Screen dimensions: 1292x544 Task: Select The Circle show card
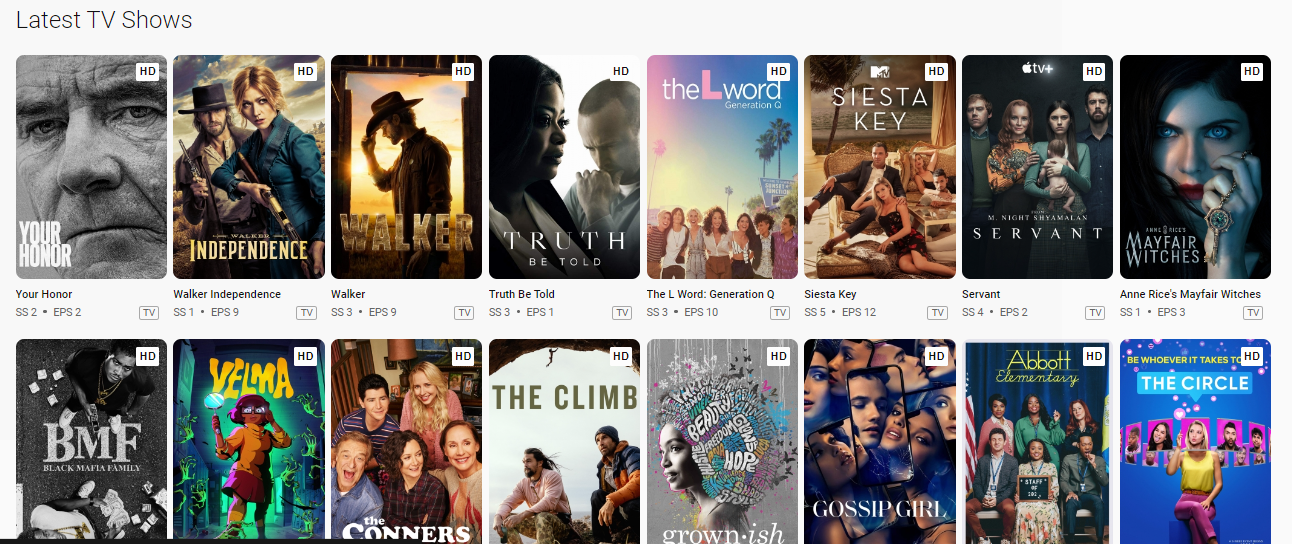(1195, 440)
